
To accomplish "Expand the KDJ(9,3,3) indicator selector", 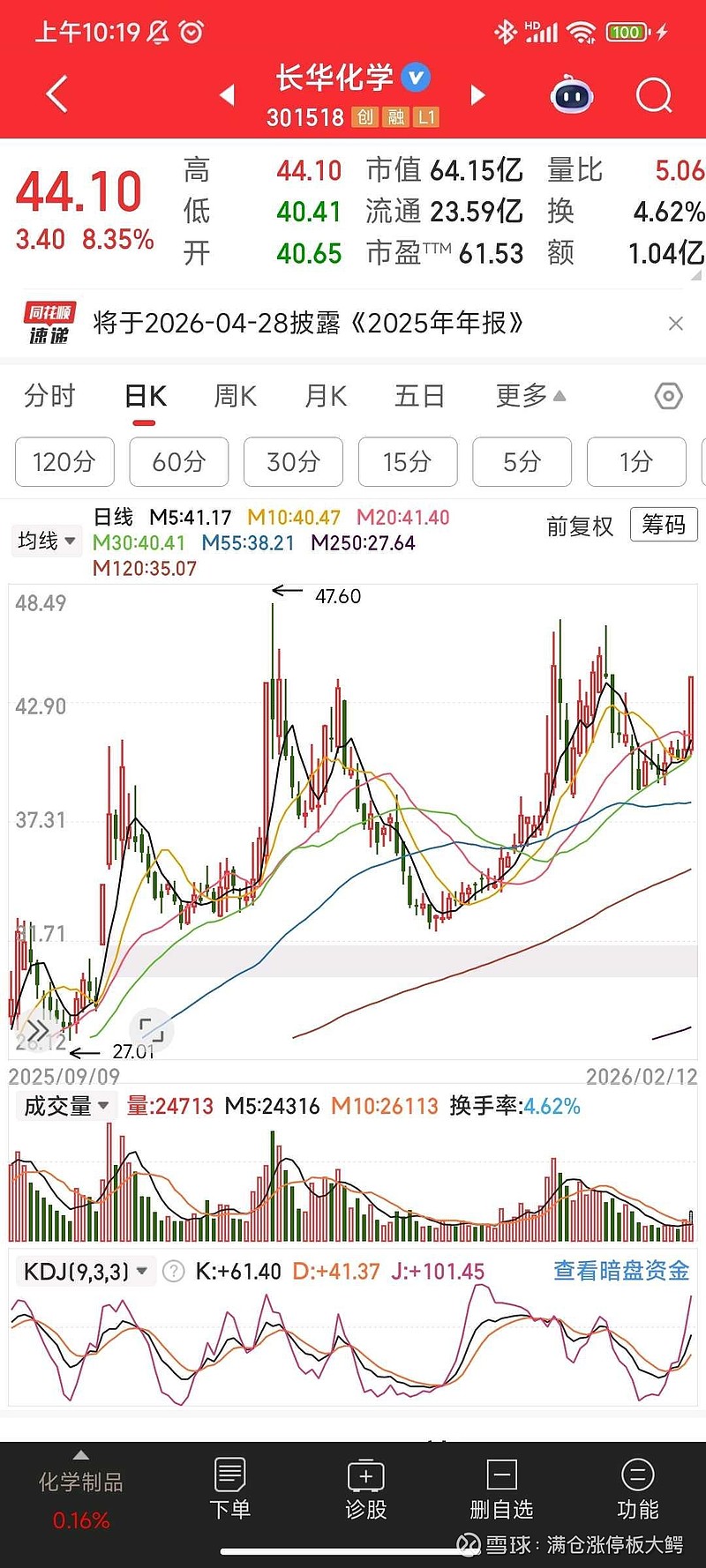I will pyautogui.click(x=85, y=1271).
